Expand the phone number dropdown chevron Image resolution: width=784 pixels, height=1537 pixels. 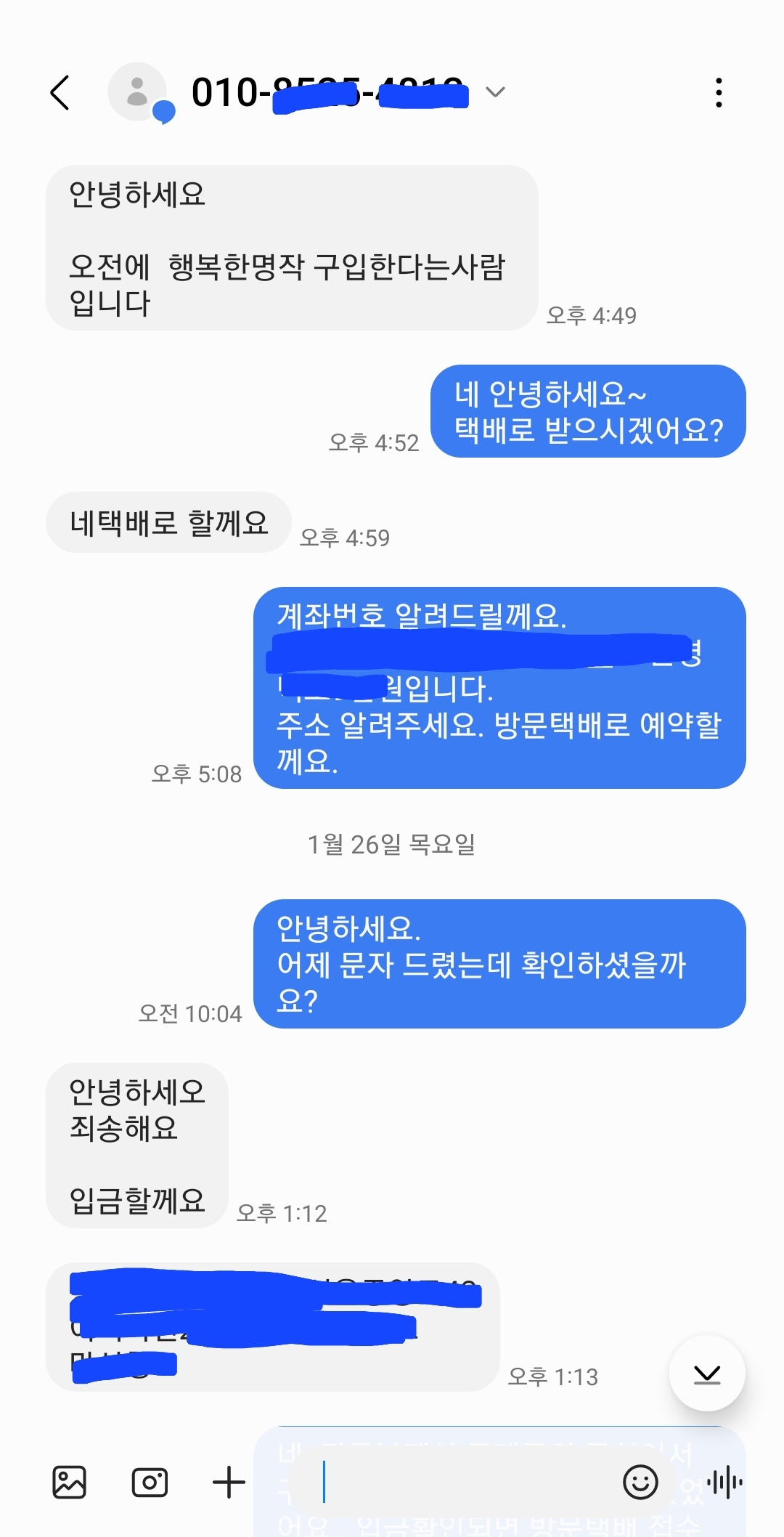click(495, 92)
